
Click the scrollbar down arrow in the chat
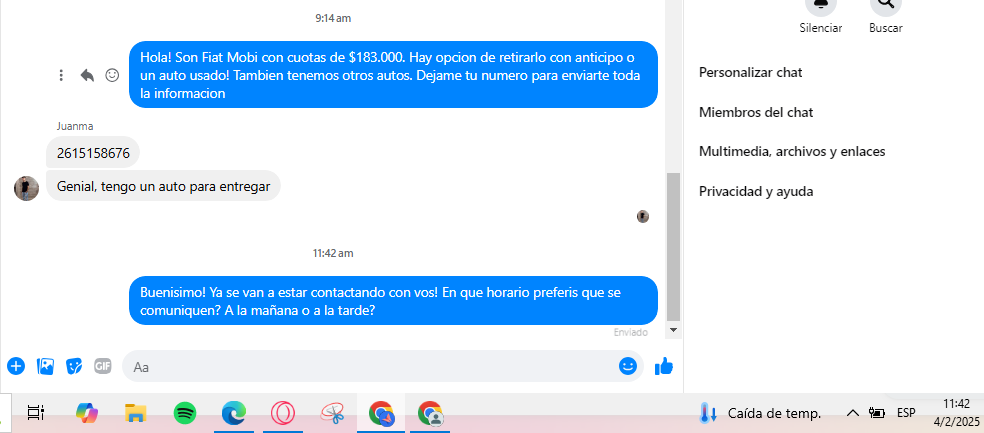pyautogui.click(x=673, y=329)
